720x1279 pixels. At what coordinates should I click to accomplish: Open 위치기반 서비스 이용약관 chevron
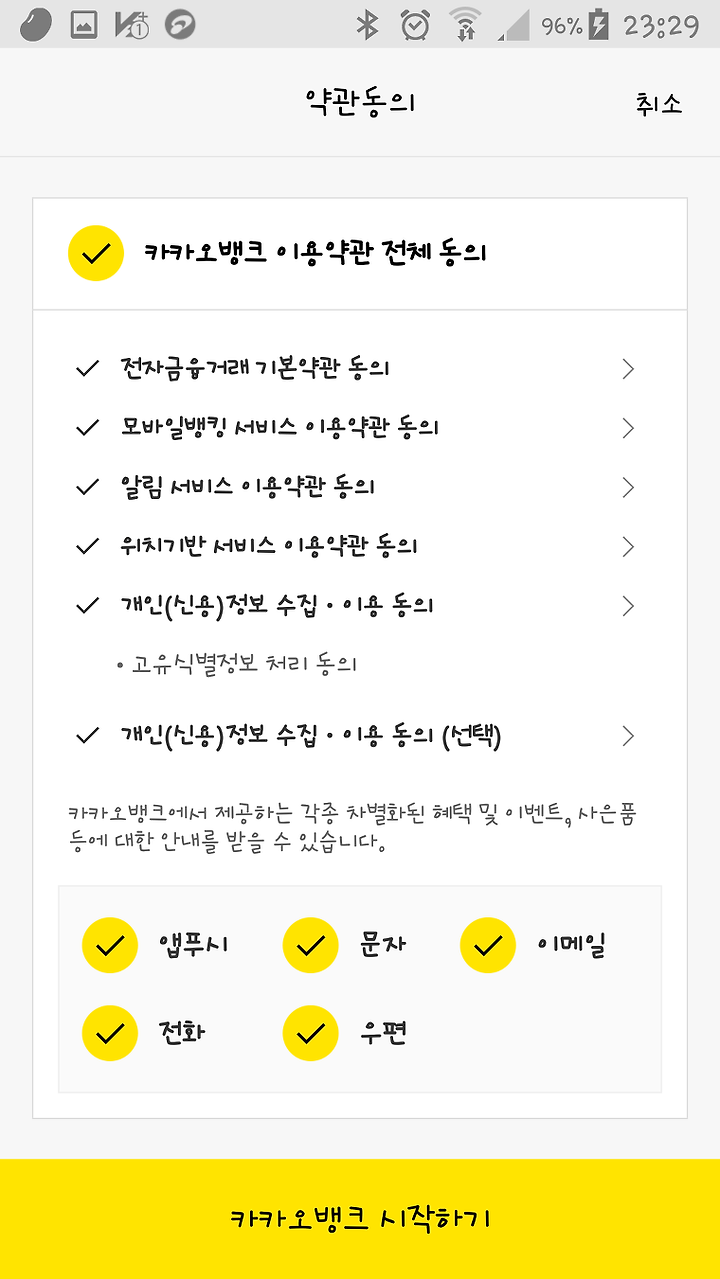click(x=628, y=546)
